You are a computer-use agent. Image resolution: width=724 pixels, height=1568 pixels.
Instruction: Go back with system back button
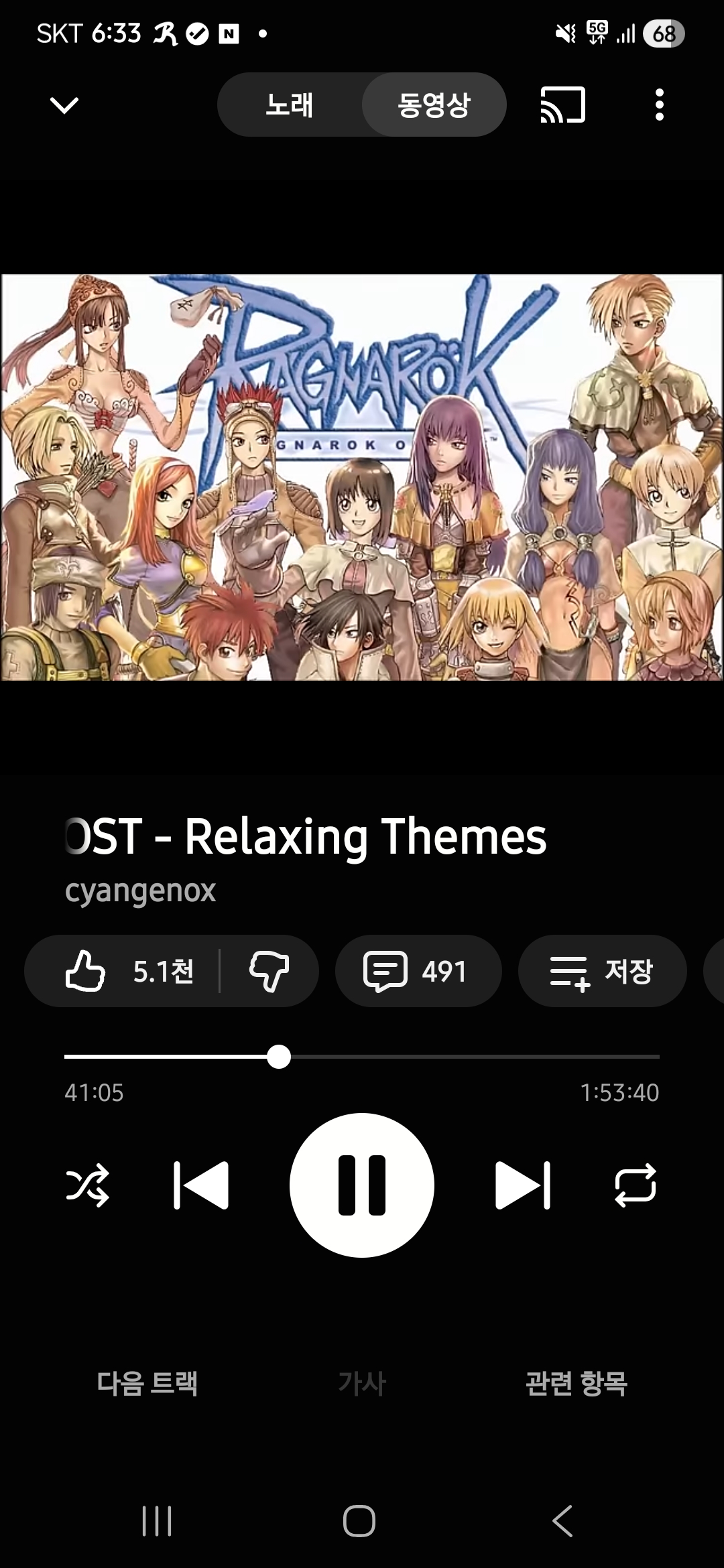[562, 1520]
